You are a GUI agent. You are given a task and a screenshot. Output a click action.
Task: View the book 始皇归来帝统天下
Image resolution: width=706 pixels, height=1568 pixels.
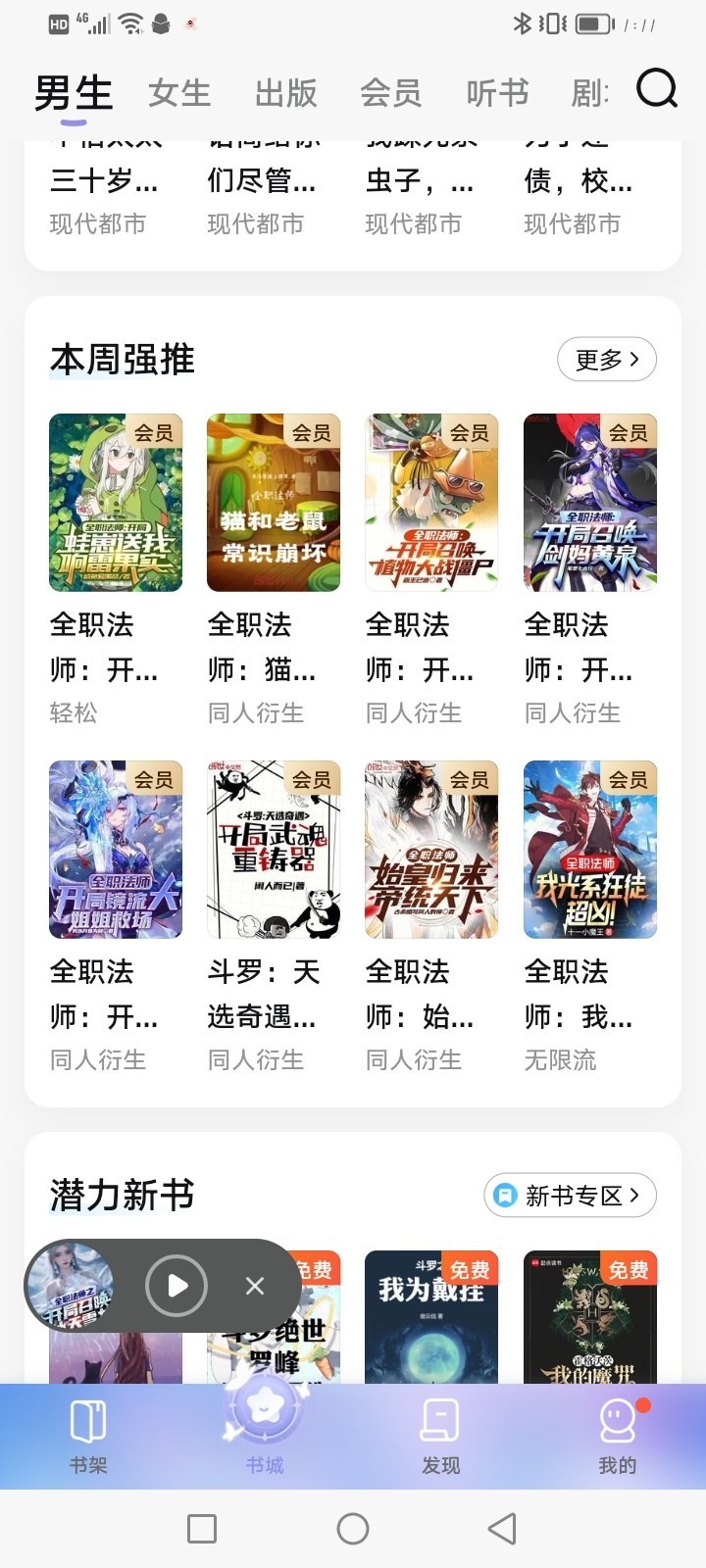click(431, 850)
